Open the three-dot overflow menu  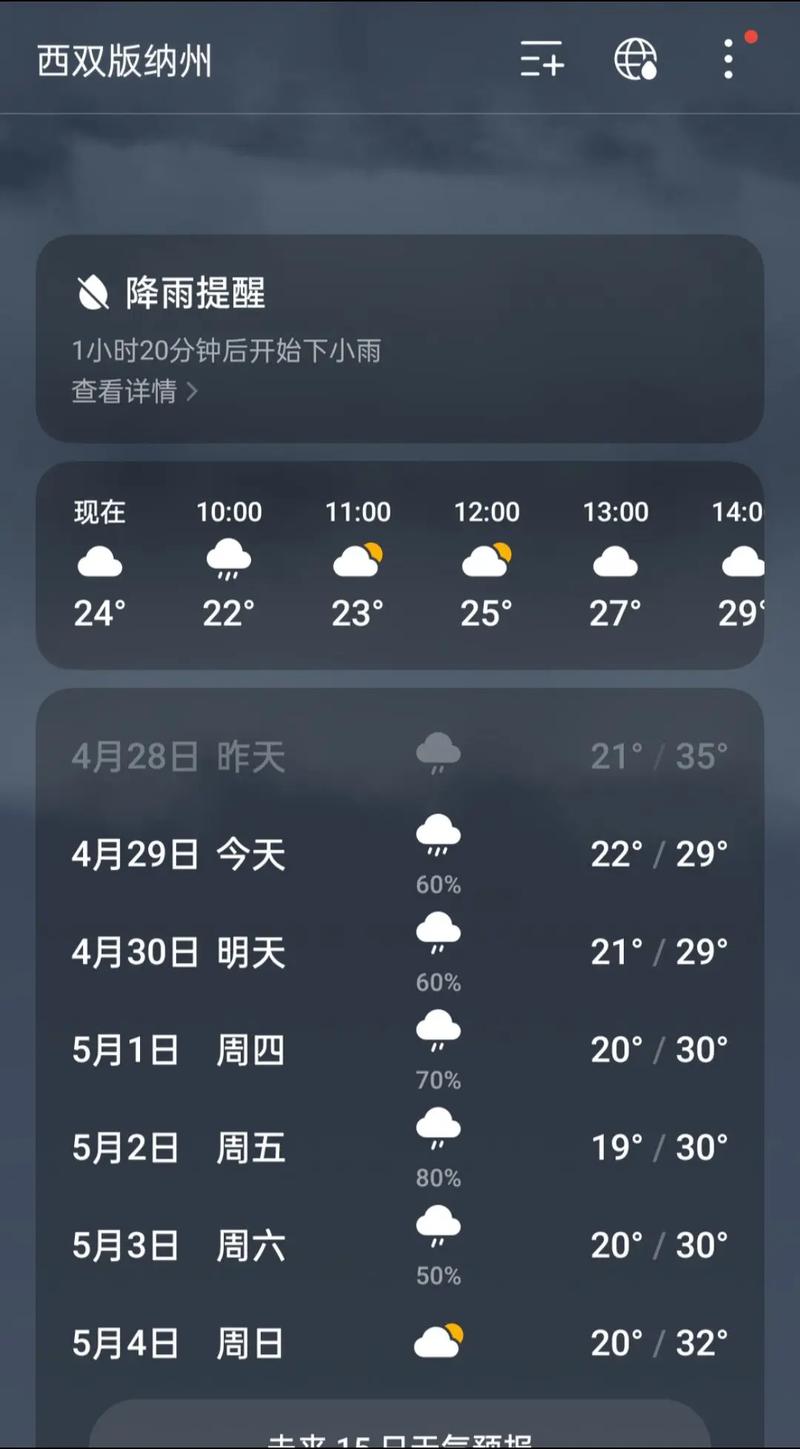(728, 61)
